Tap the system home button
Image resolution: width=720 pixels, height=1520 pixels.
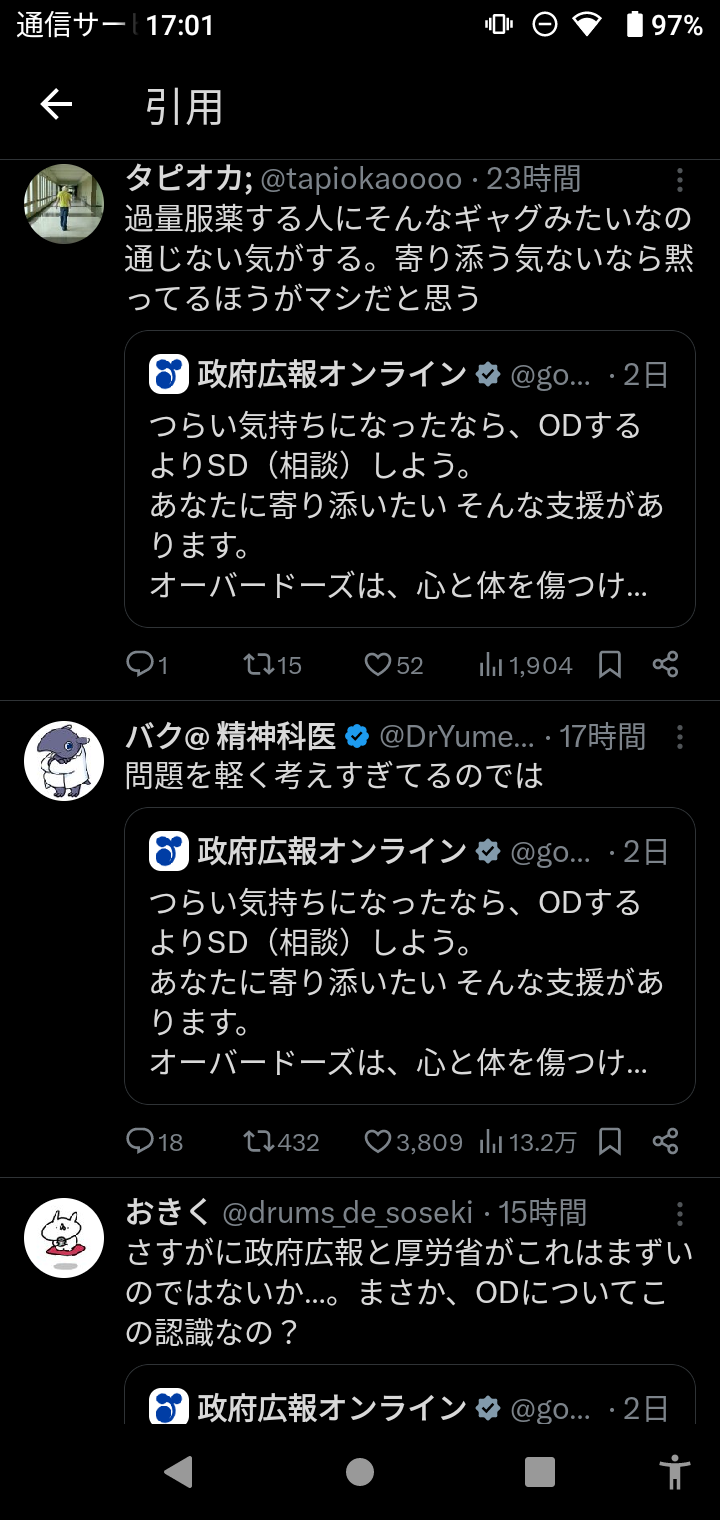[x=360, y=1471]
